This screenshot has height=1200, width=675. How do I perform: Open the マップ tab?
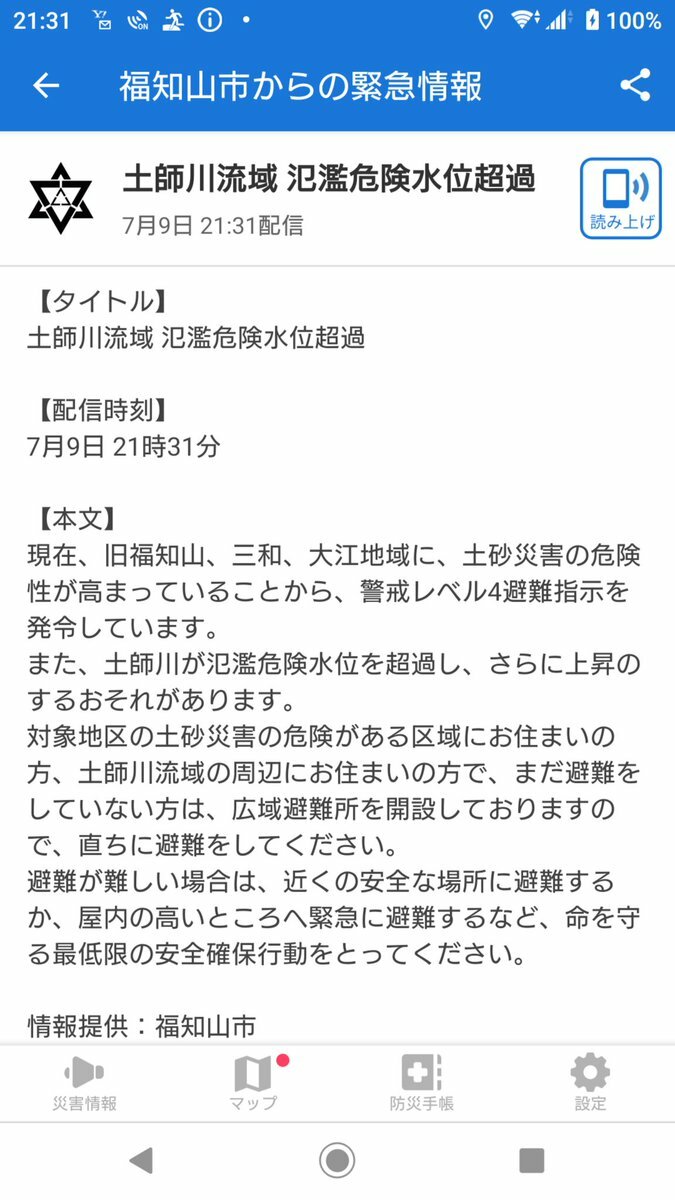[x=253, y=1084]
